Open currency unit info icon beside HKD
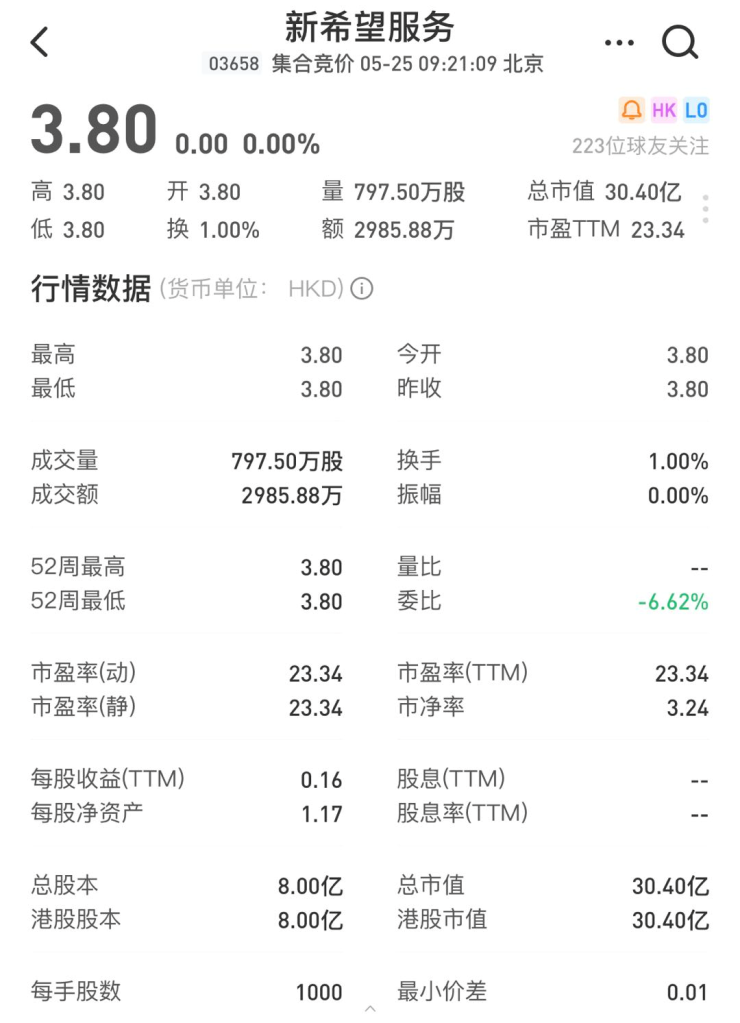Image resolution: width=740 pixels, height=1023 pixels. [x=362, y=289]
